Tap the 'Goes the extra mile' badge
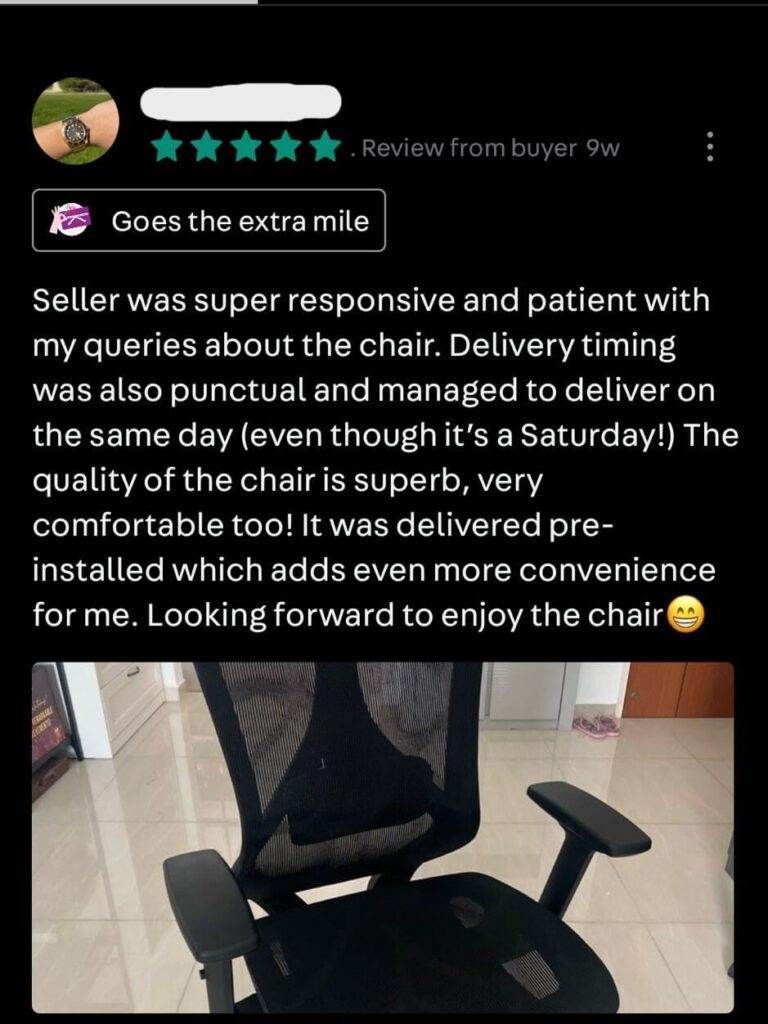Viewport: 768px width, 1024px height. click(209, 220)
